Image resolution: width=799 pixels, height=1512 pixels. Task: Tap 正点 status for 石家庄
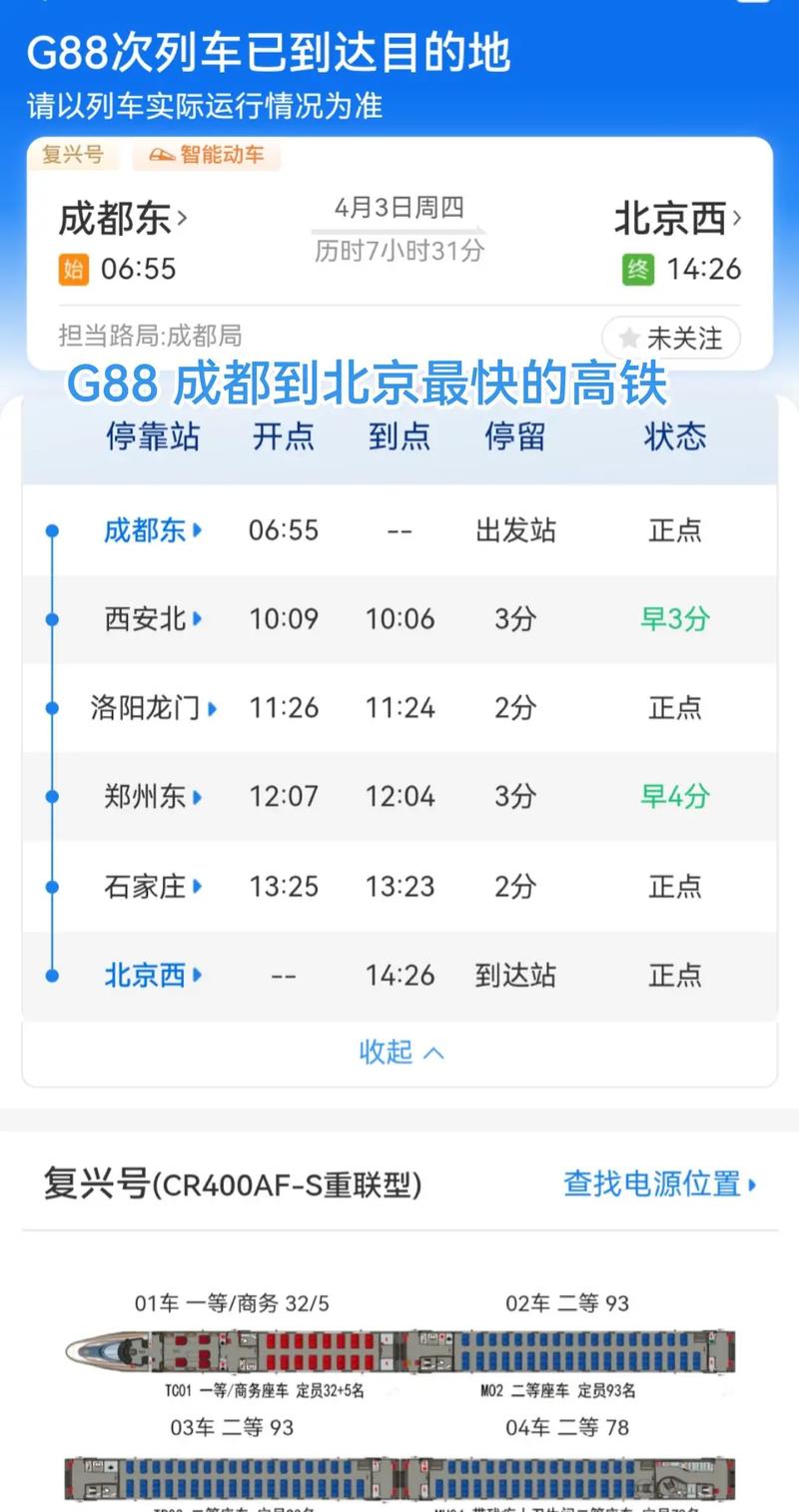click(674, 886)
